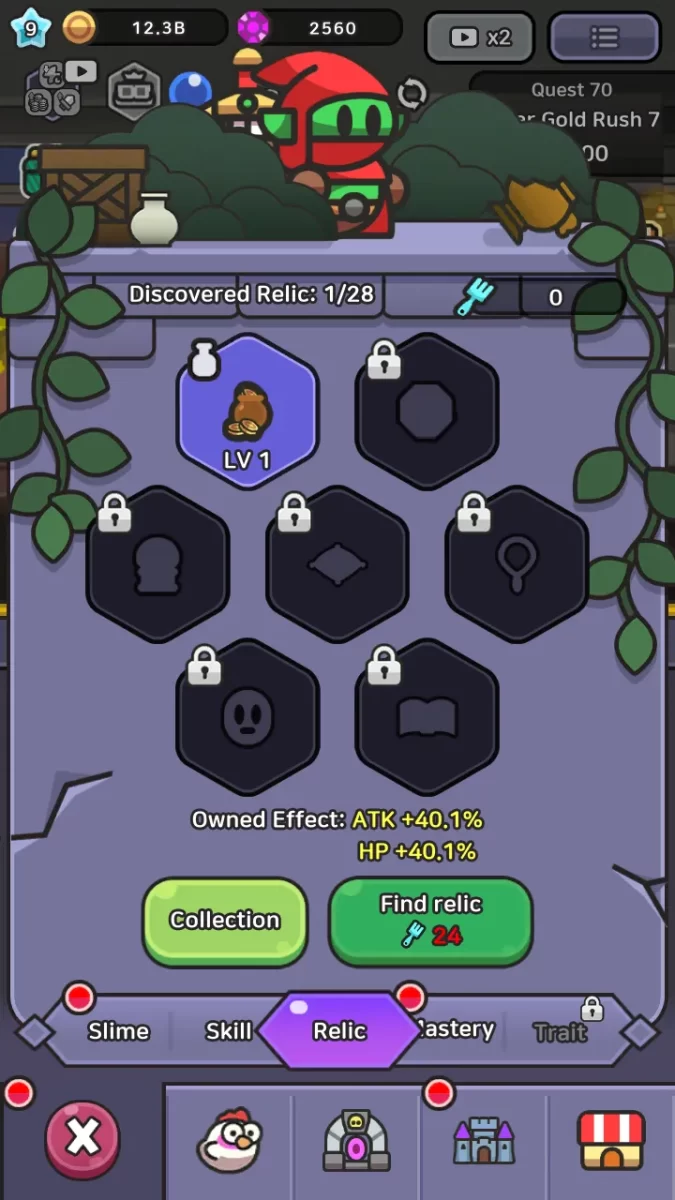Screen dimensions: 675x1200
Task: Tap the locked pillow-shaped relic slot
Action: pos(337,565)
